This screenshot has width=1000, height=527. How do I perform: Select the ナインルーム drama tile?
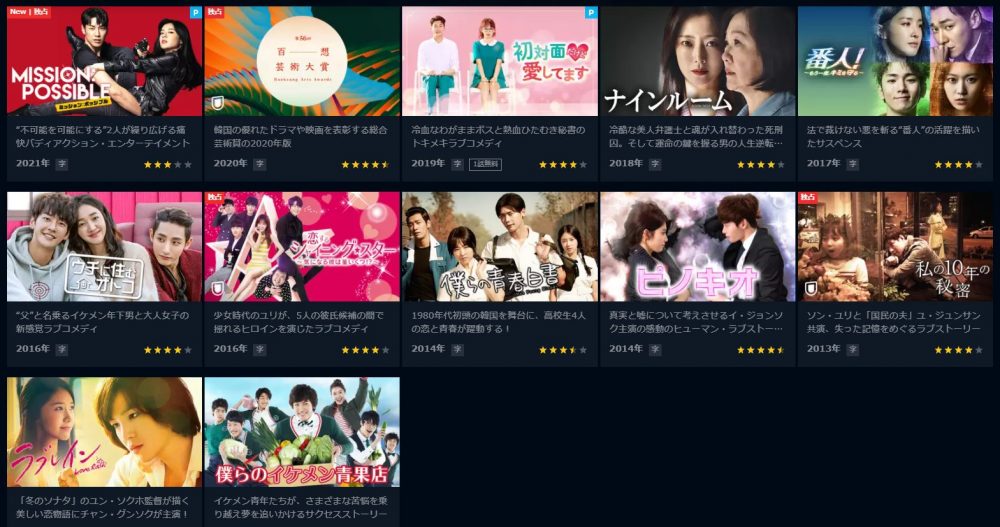(x=697, y=62)
